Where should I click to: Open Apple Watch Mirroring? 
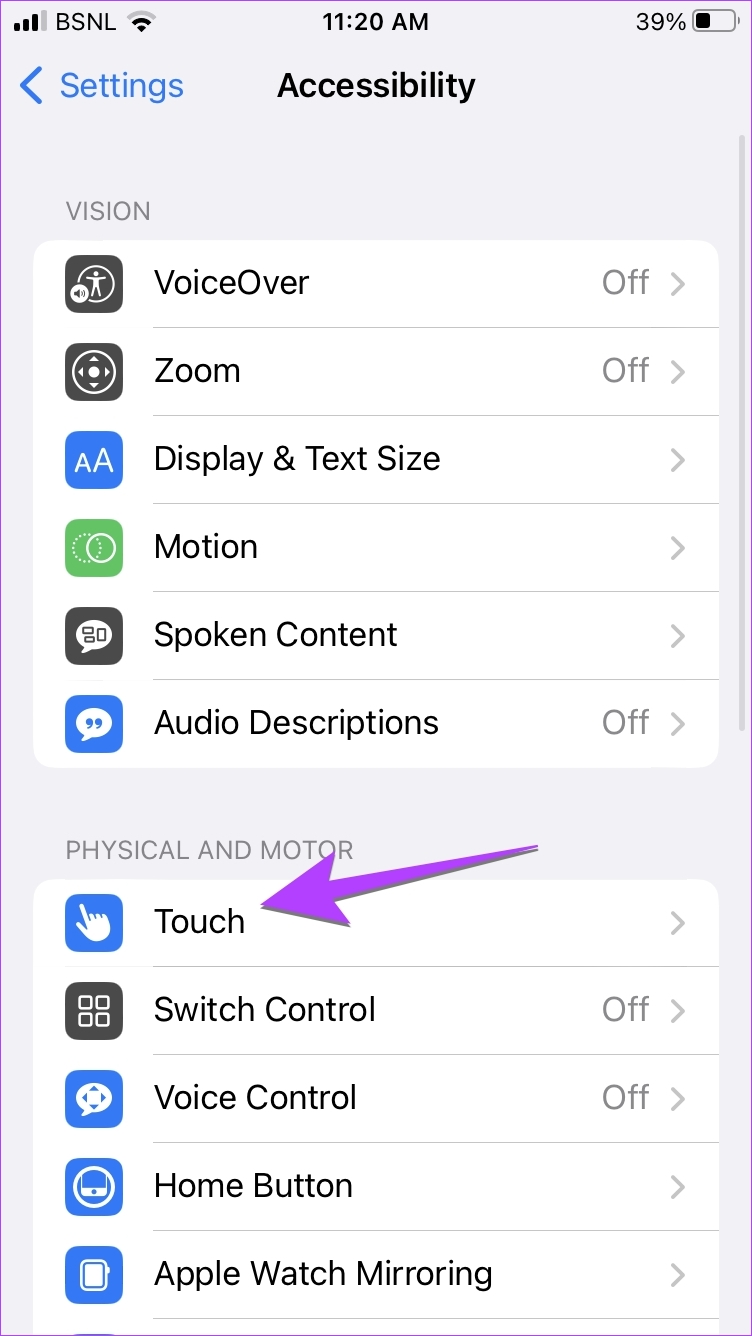coord(376,1274)
